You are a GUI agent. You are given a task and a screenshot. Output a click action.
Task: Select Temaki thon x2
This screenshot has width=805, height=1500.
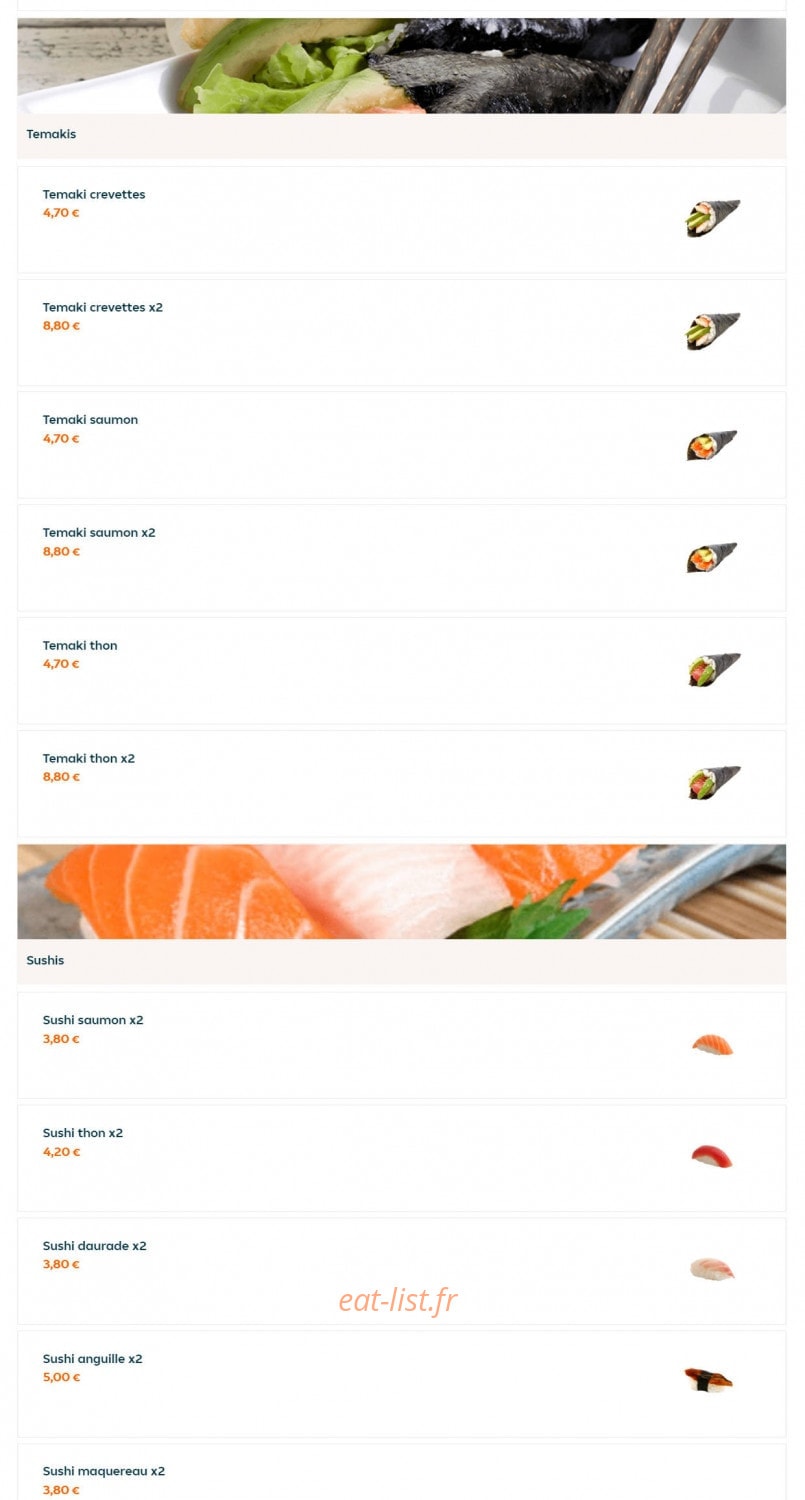(401, 784)
